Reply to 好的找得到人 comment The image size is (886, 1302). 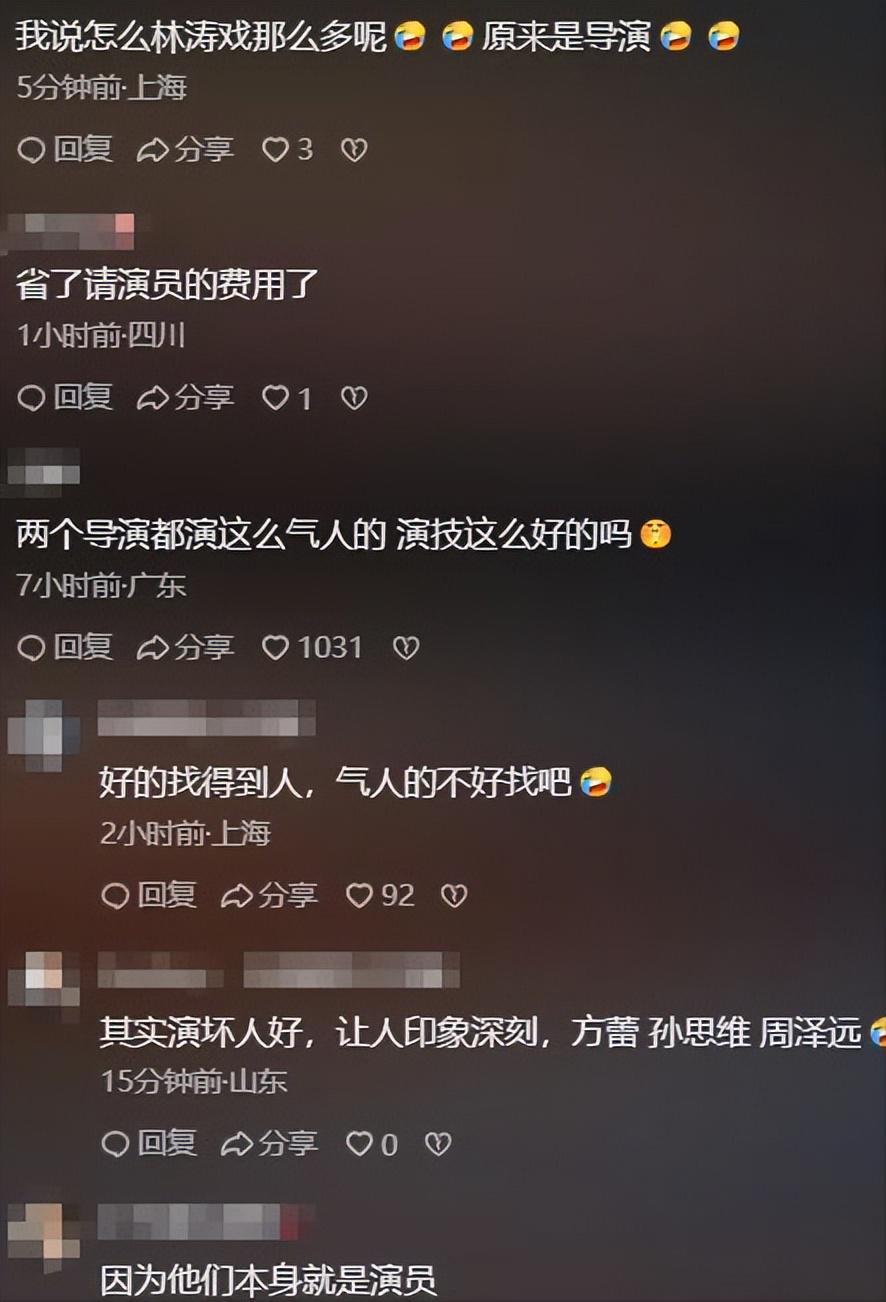[x=150, y=895]
